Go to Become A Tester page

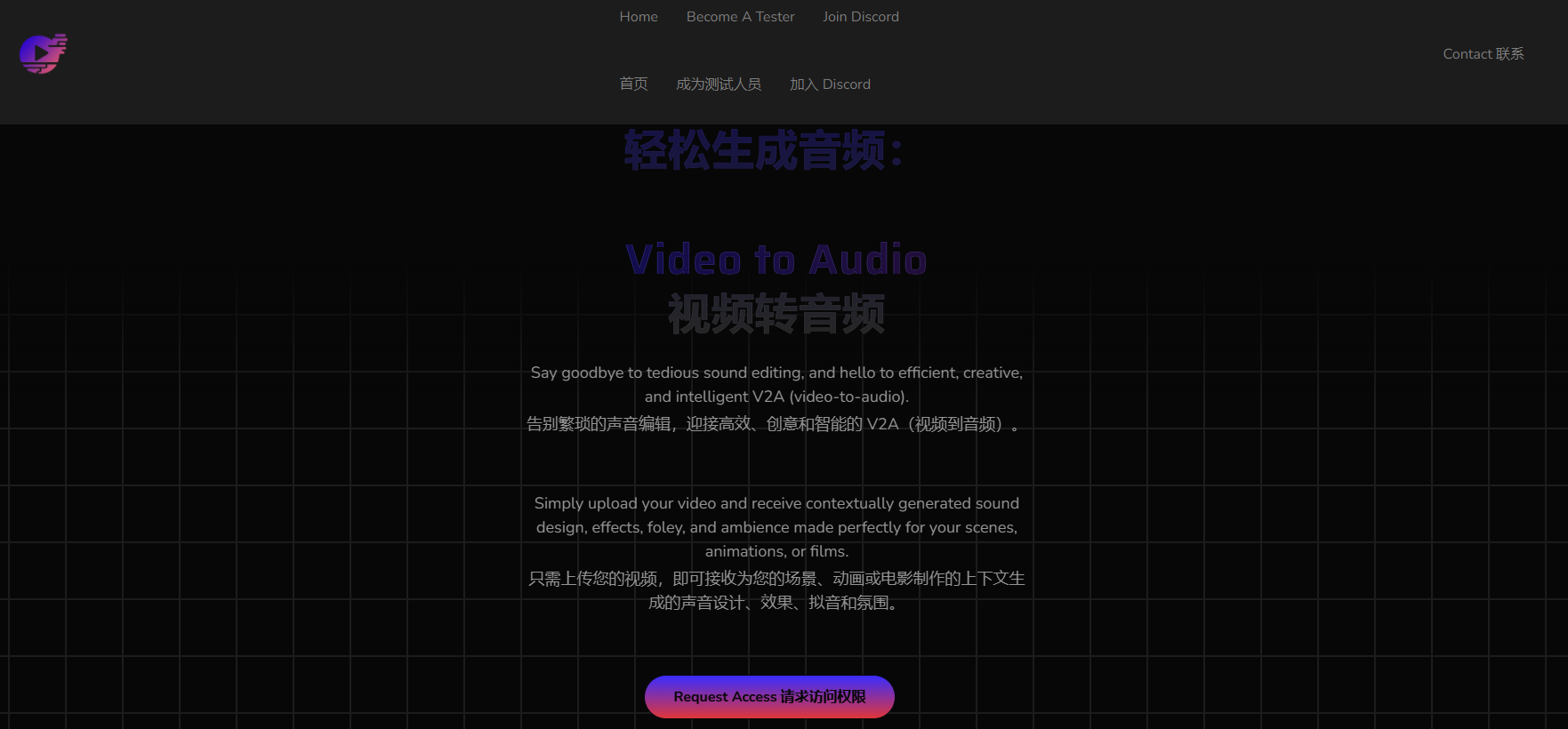tap(740, 17)
